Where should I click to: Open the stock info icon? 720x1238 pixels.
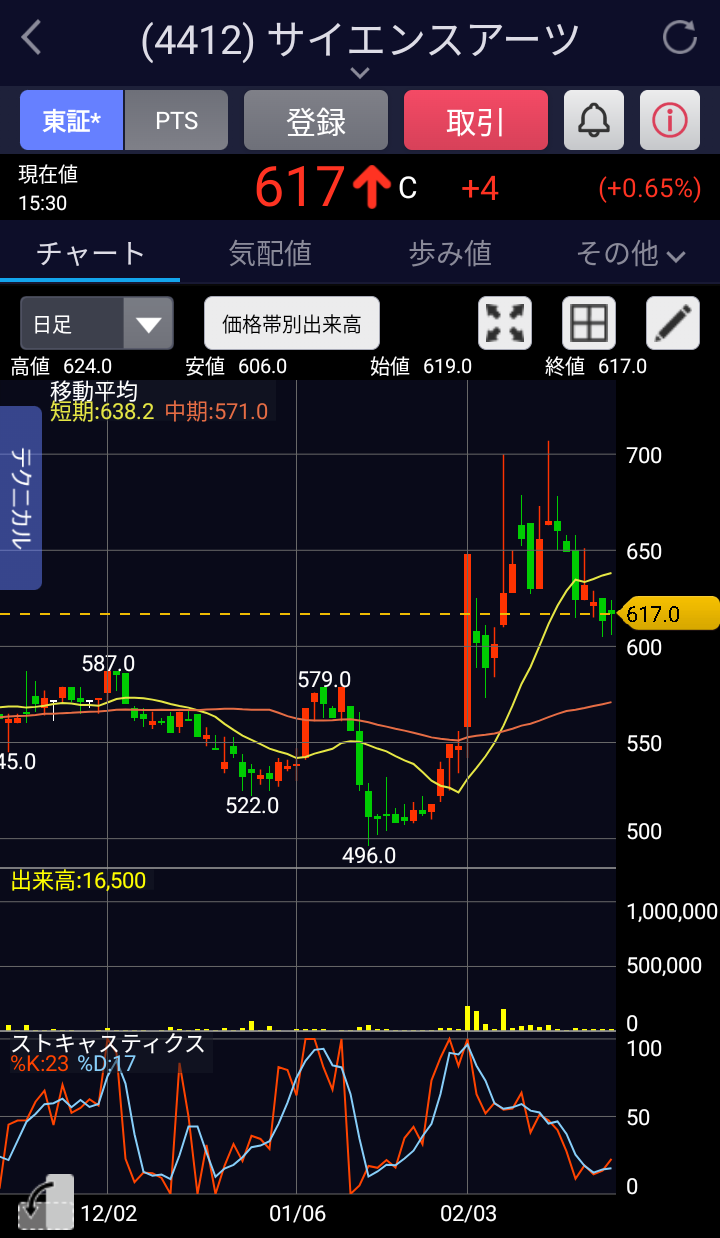(x=669, y=121)
